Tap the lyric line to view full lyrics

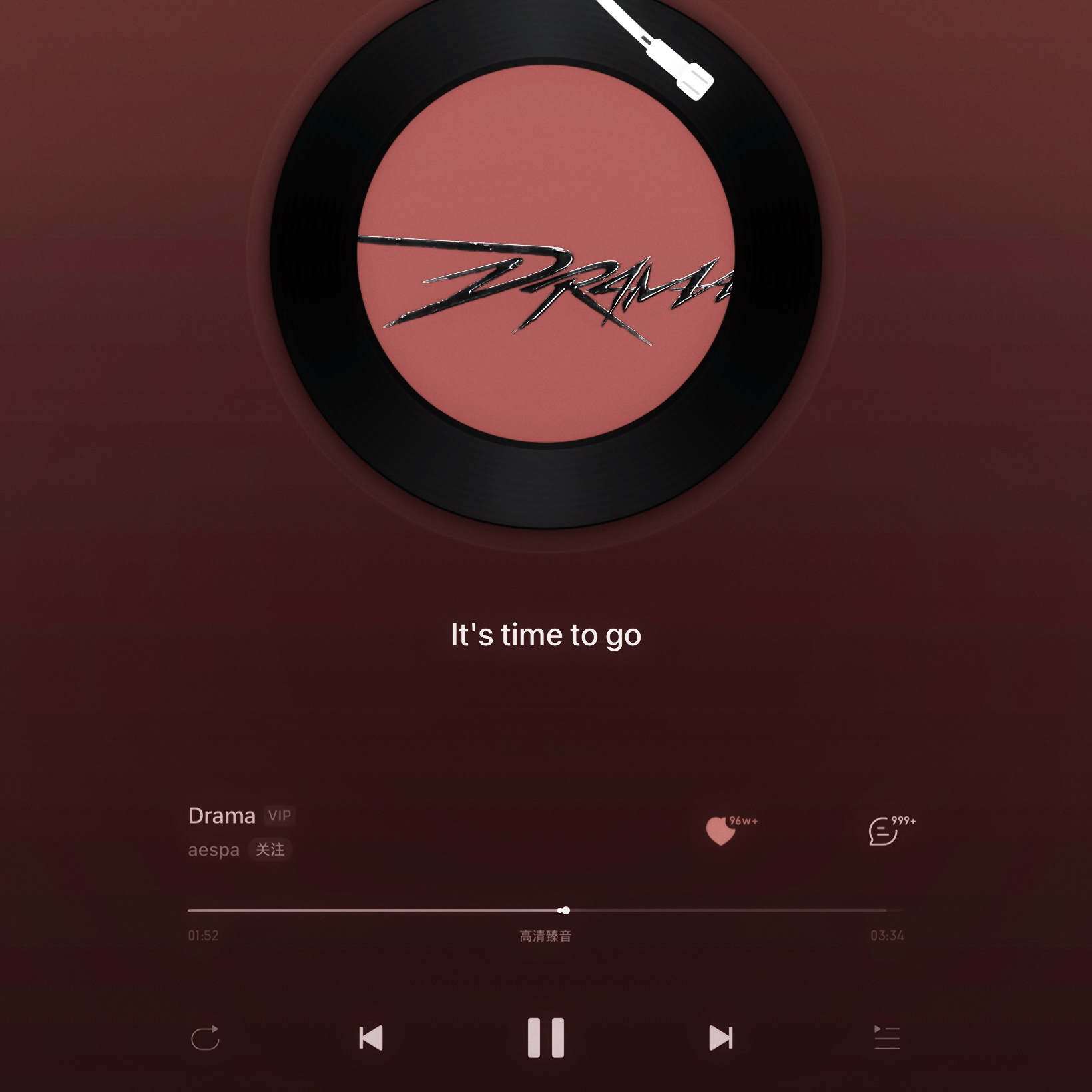(545, 635)
